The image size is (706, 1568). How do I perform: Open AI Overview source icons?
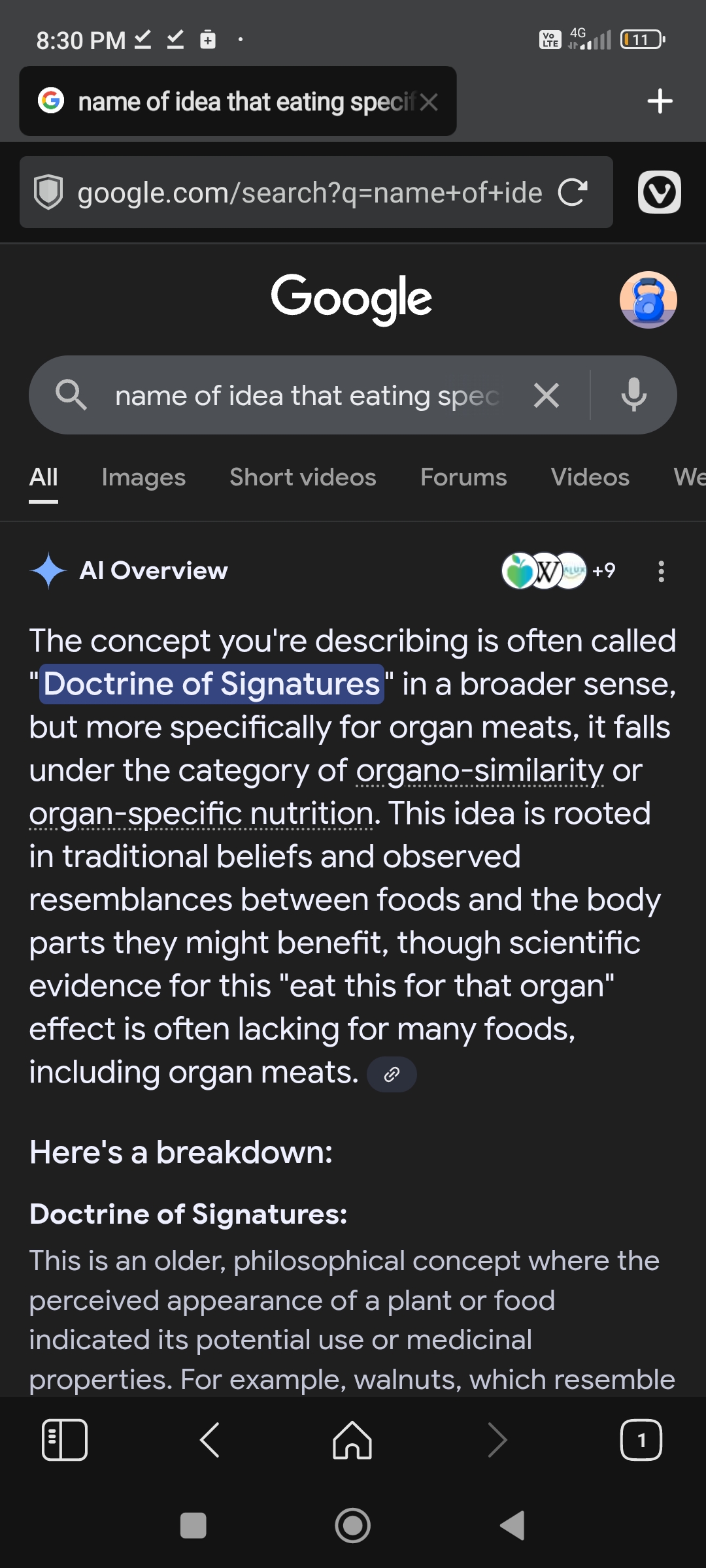click(x=558, y=571)
